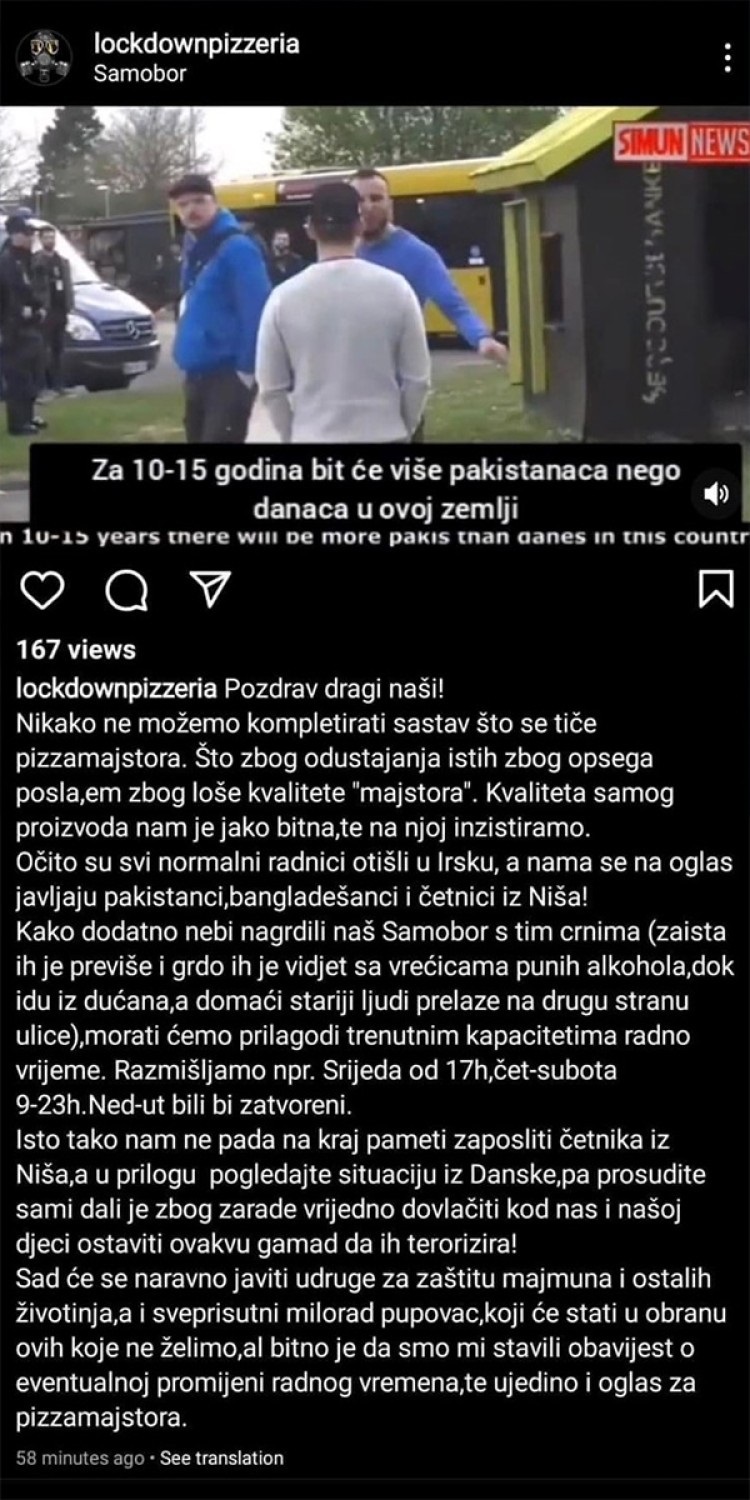Save this post with the bookmark icon
Image resolution: width=750 pixels, height=1500 pixels.
pyautogui.click(x=716, y=590)
